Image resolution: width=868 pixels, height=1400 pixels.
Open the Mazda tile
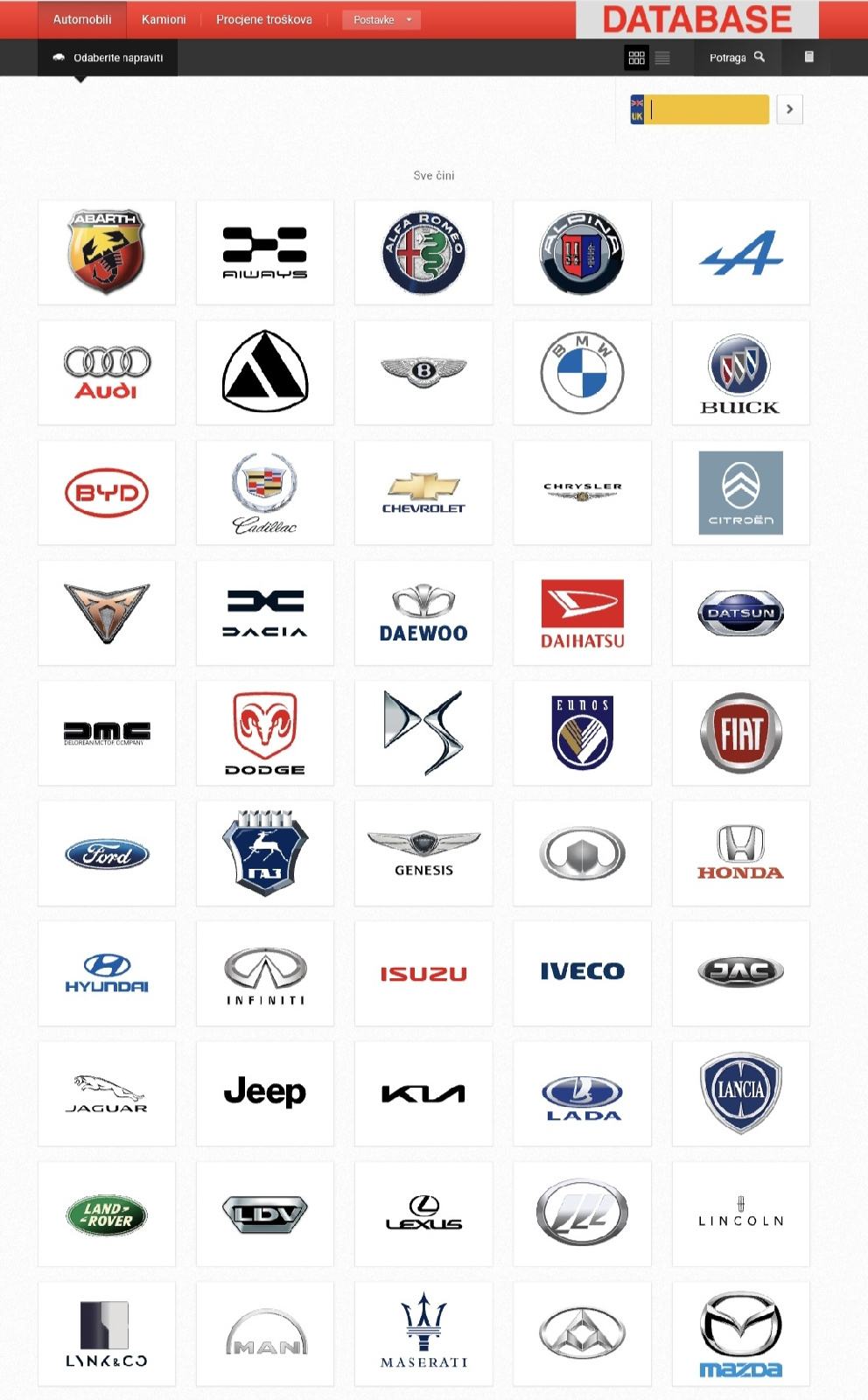click(x=740, y=1334)
